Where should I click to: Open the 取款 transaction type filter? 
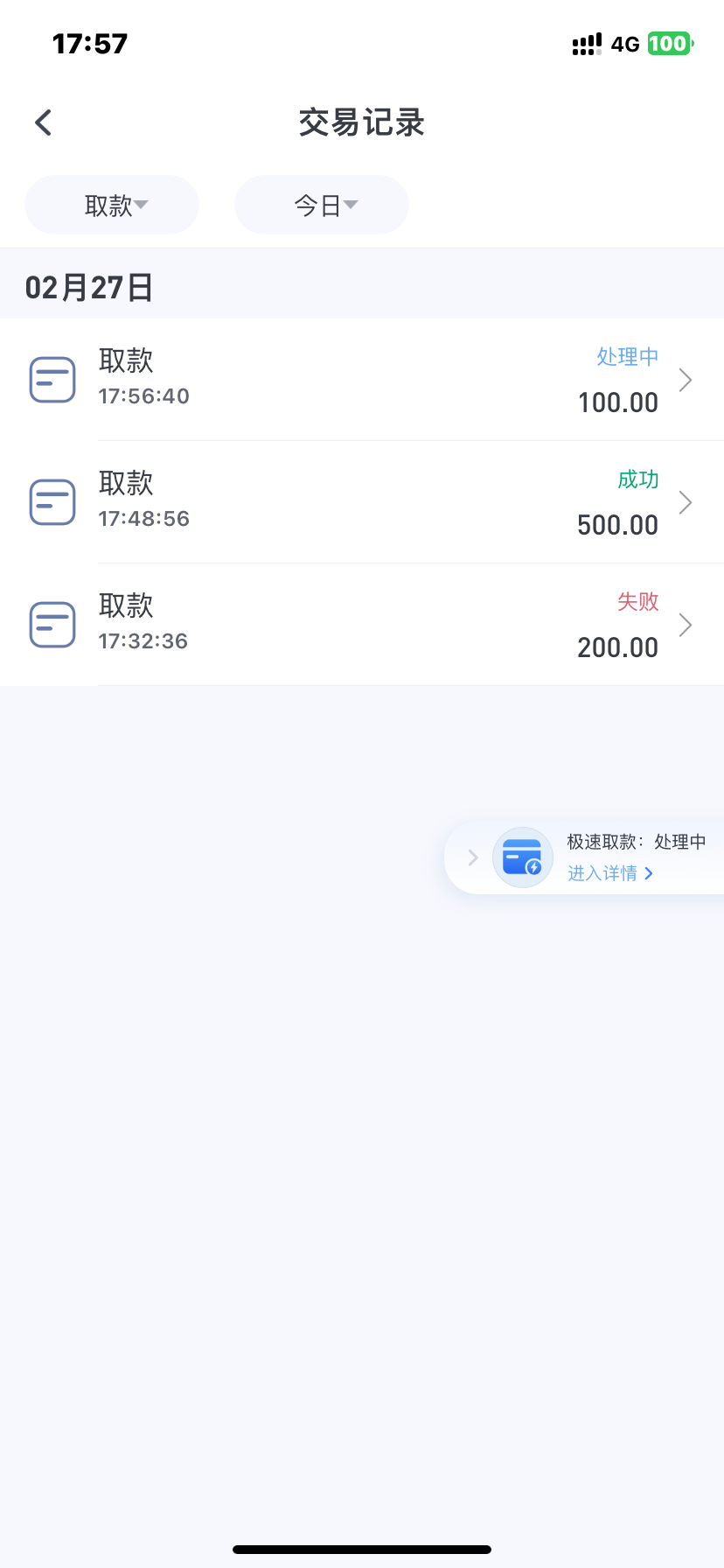(111, 204)
